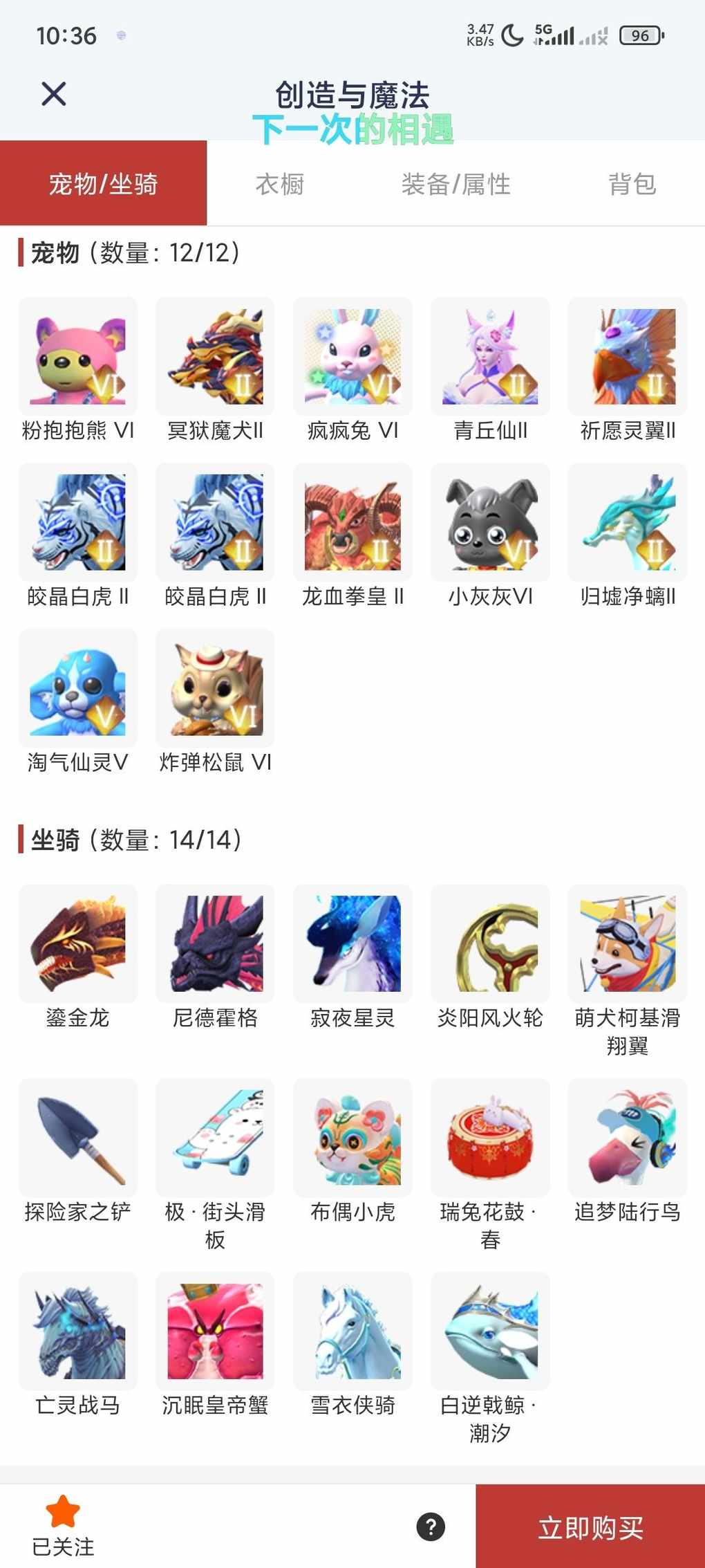The height and width of the screenshot is (1568, 705).
Task: Select the 宠物/坐骑 tab
Action: (x=103, y=184)
